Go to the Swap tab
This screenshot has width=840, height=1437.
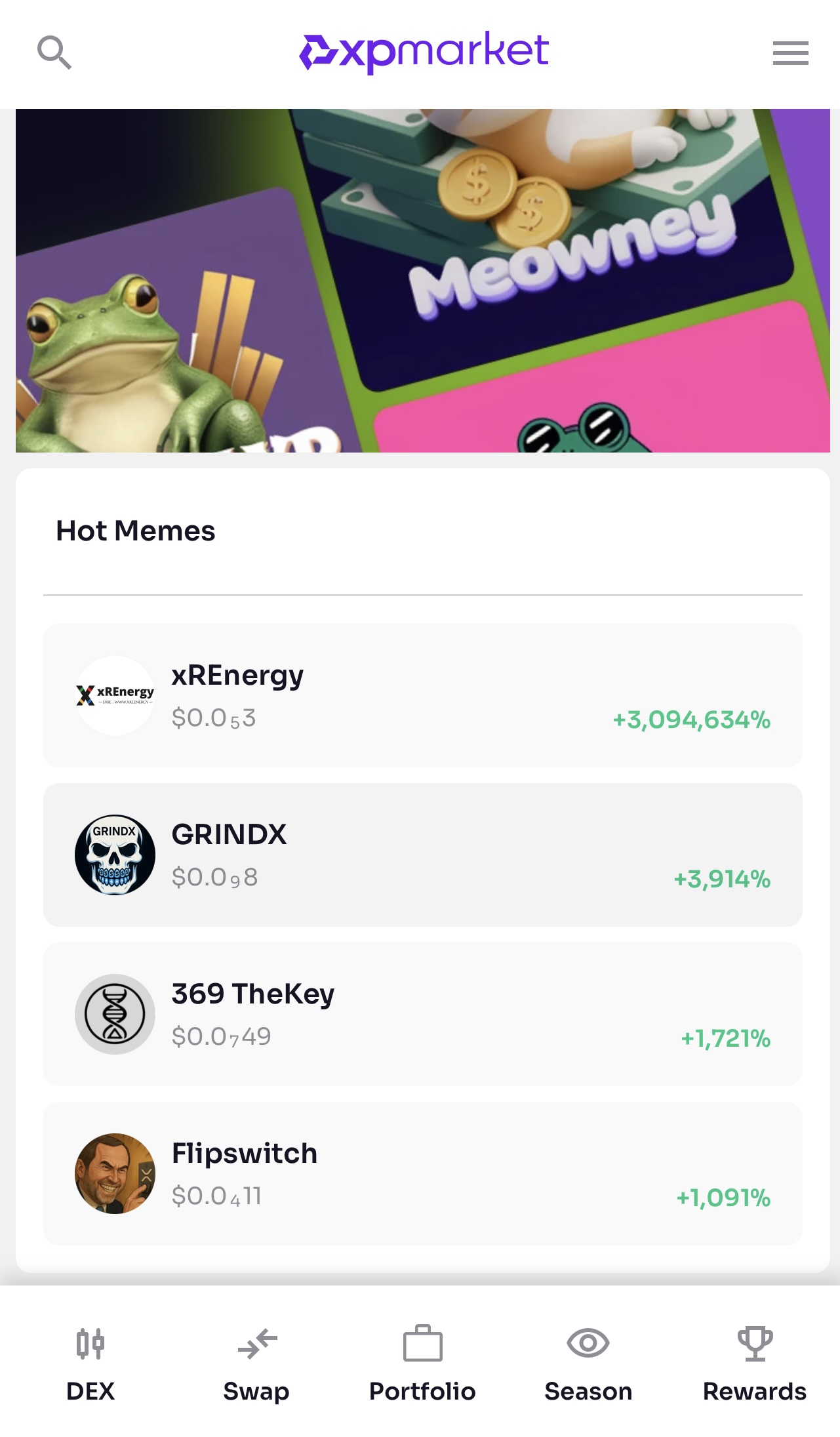click(256, 1364)
